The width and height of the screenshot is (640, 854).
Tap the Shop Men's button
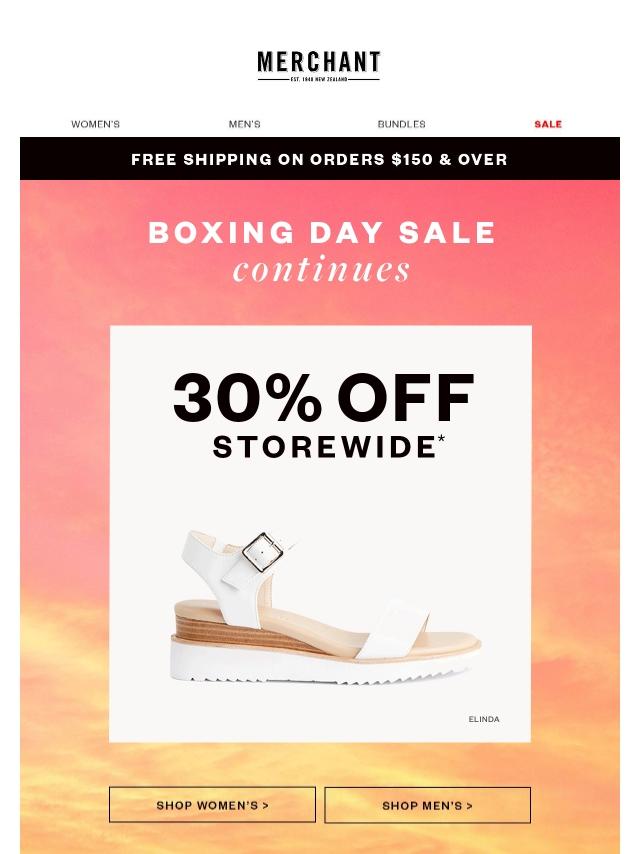pos(427,804)
